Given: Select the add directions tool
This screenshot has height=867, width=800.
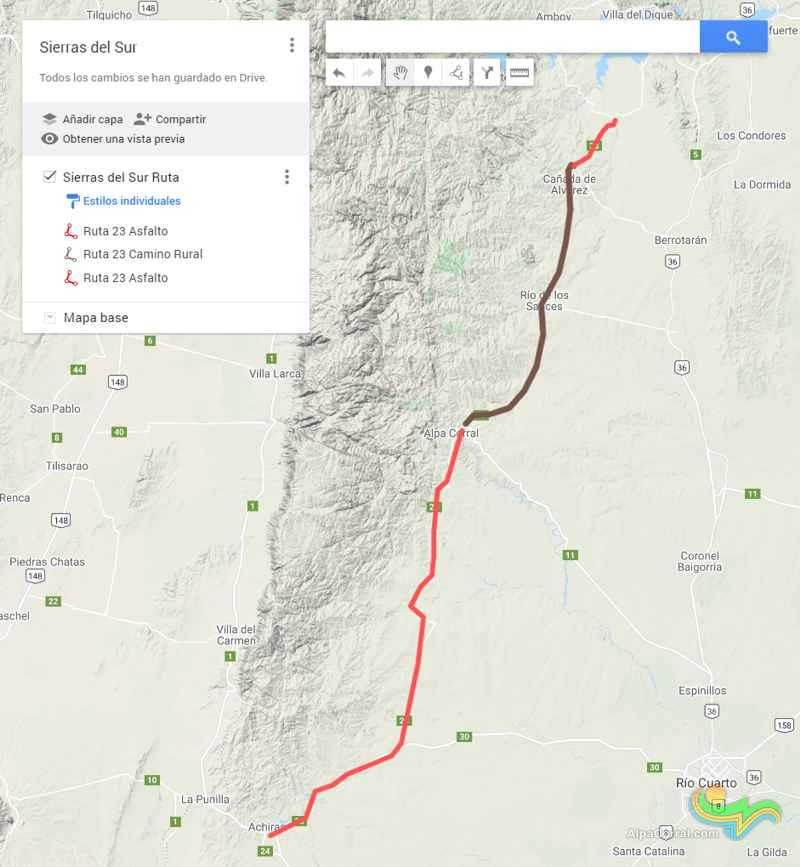Looking at the screenshot, I should click(x=487, y=73).
